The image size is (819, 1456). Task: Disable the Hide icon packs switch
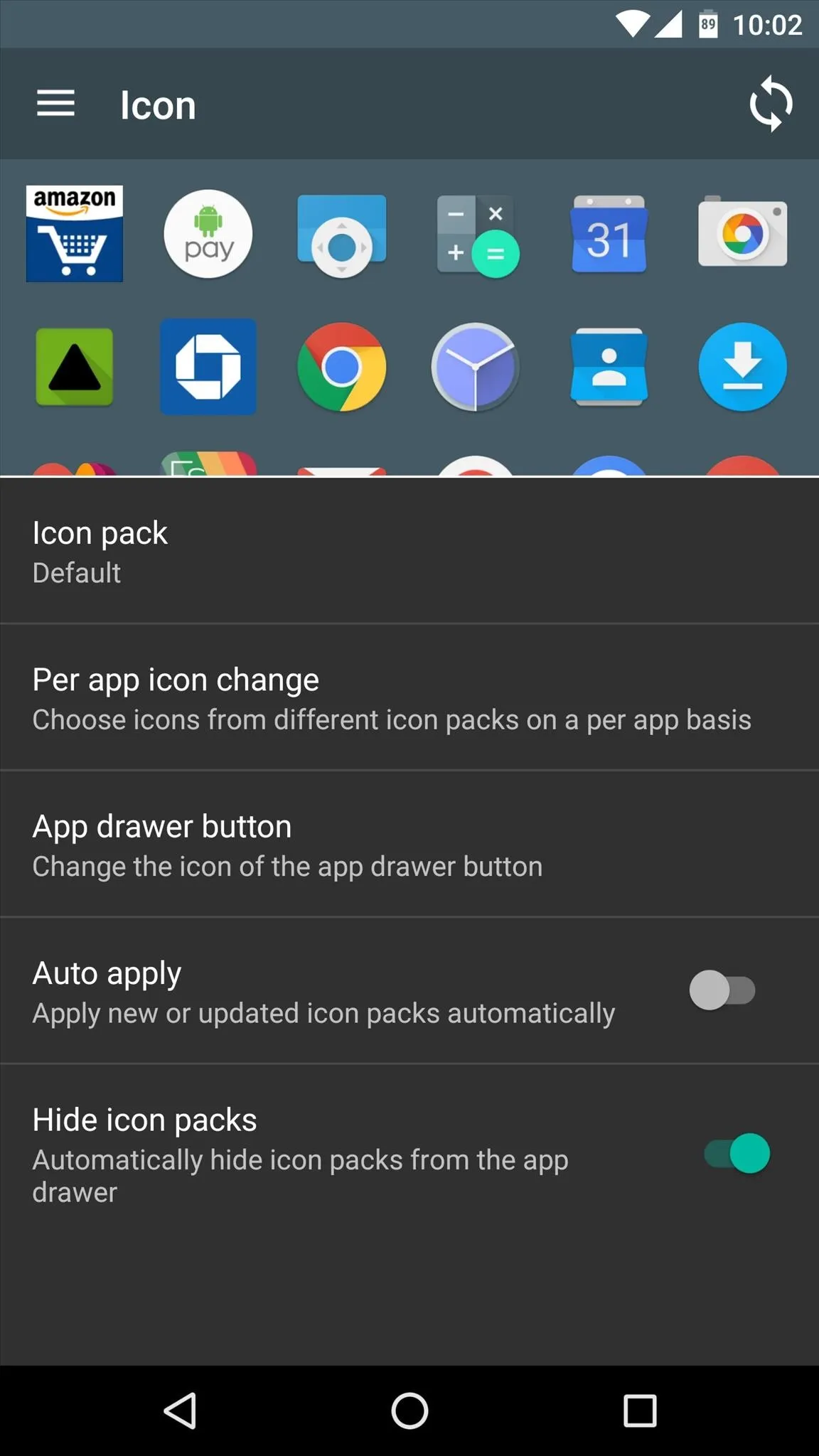click(x=737, y=1153)
